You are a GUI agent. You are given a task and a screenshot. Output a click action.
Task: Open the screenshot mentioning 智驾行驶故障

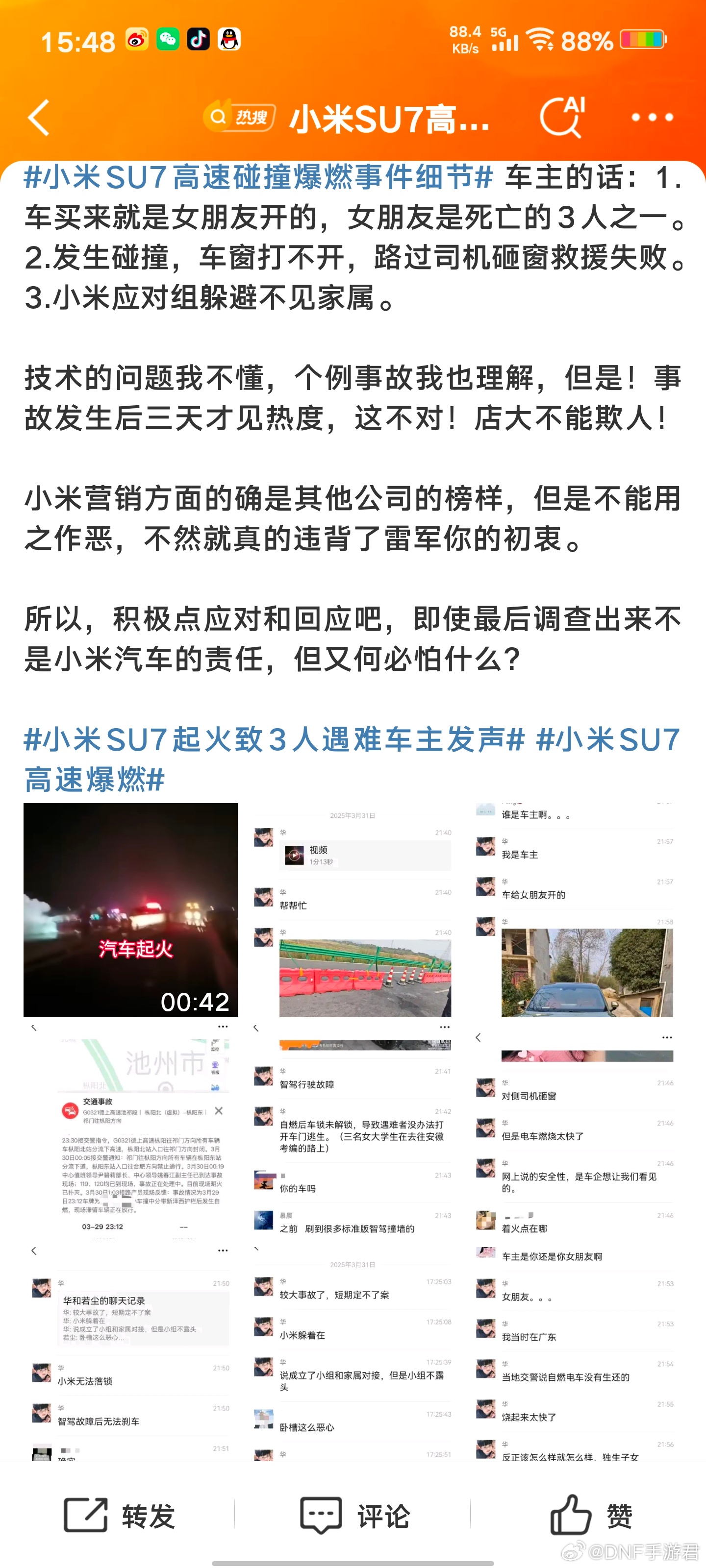(353, 1132)
